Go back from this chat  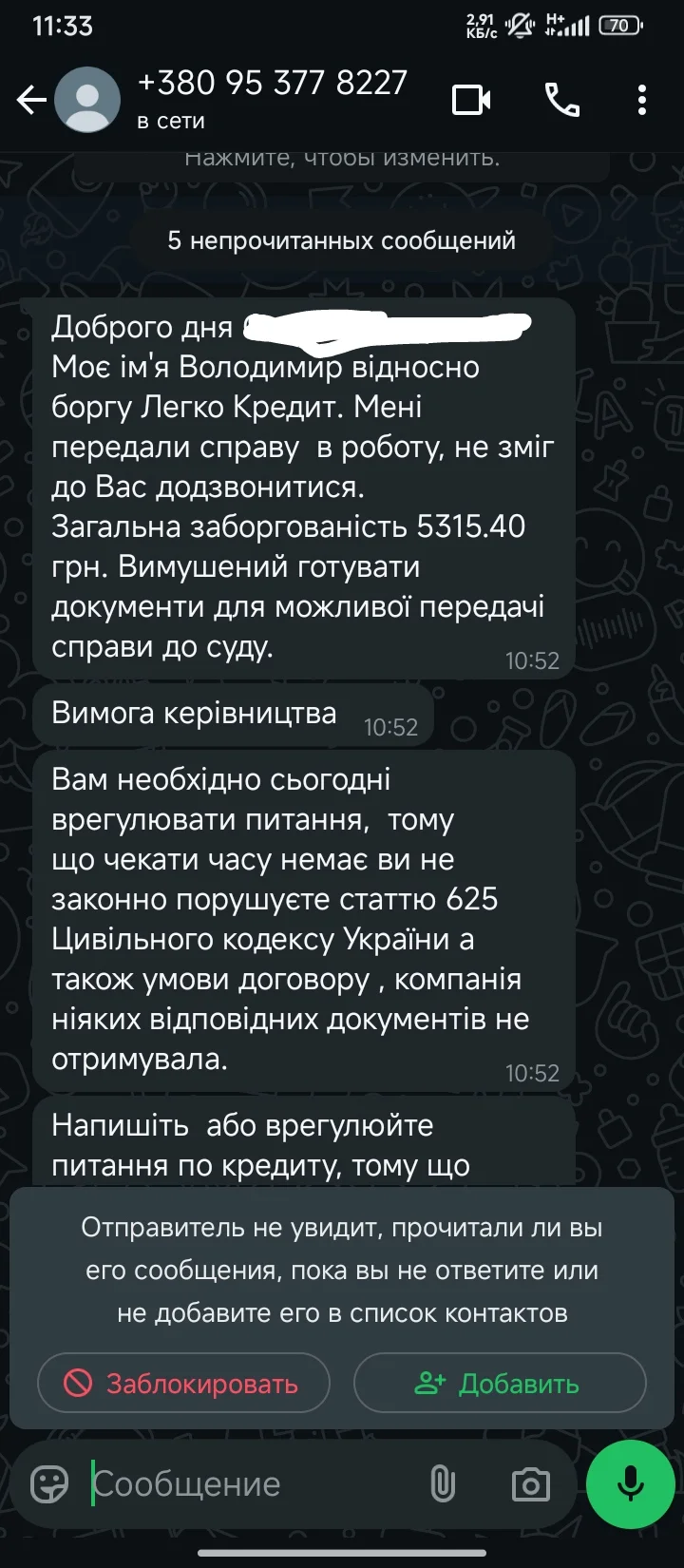[31, 100]
